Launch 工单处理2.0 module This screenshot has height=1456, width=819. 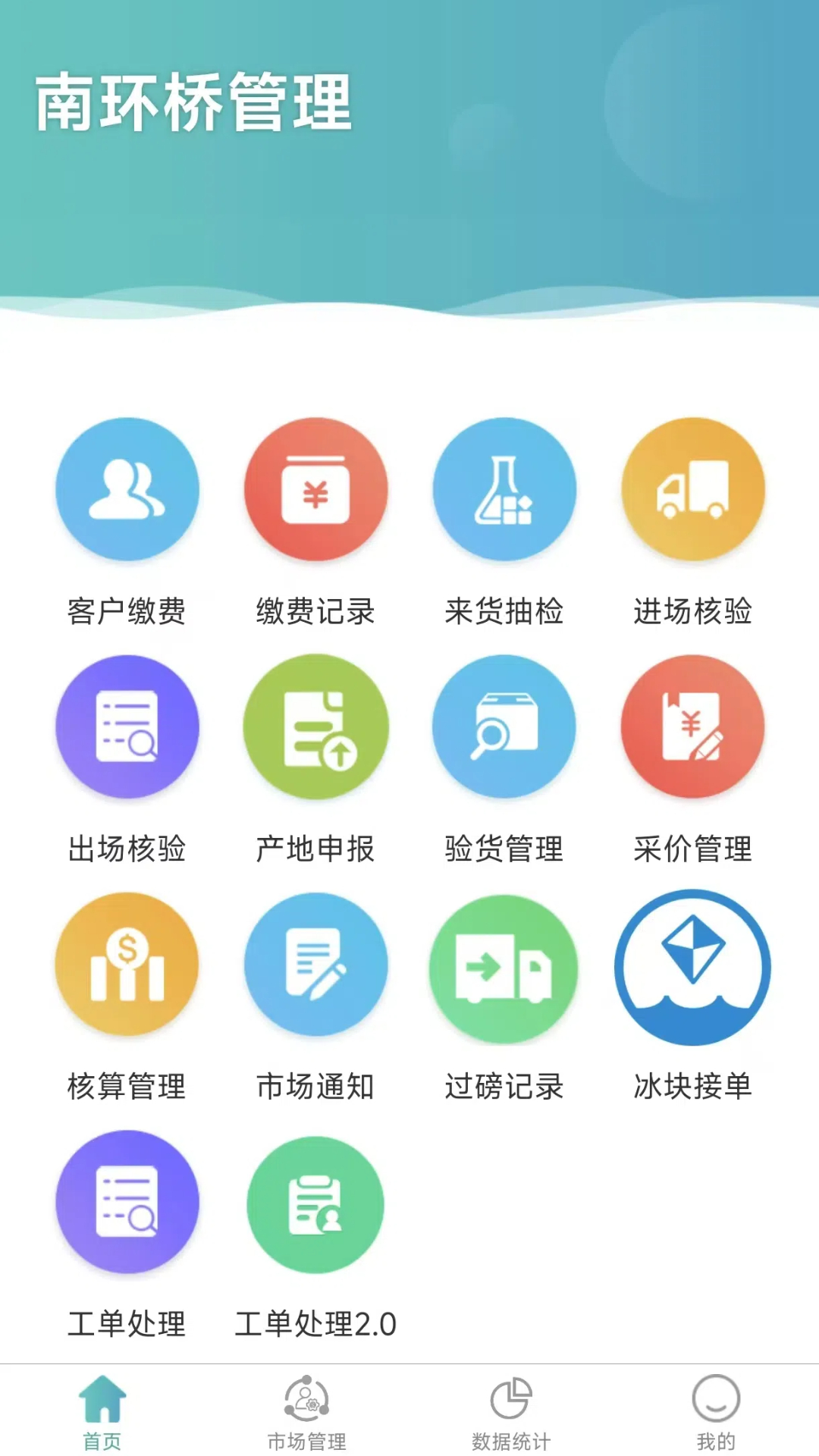(315, 1204)
